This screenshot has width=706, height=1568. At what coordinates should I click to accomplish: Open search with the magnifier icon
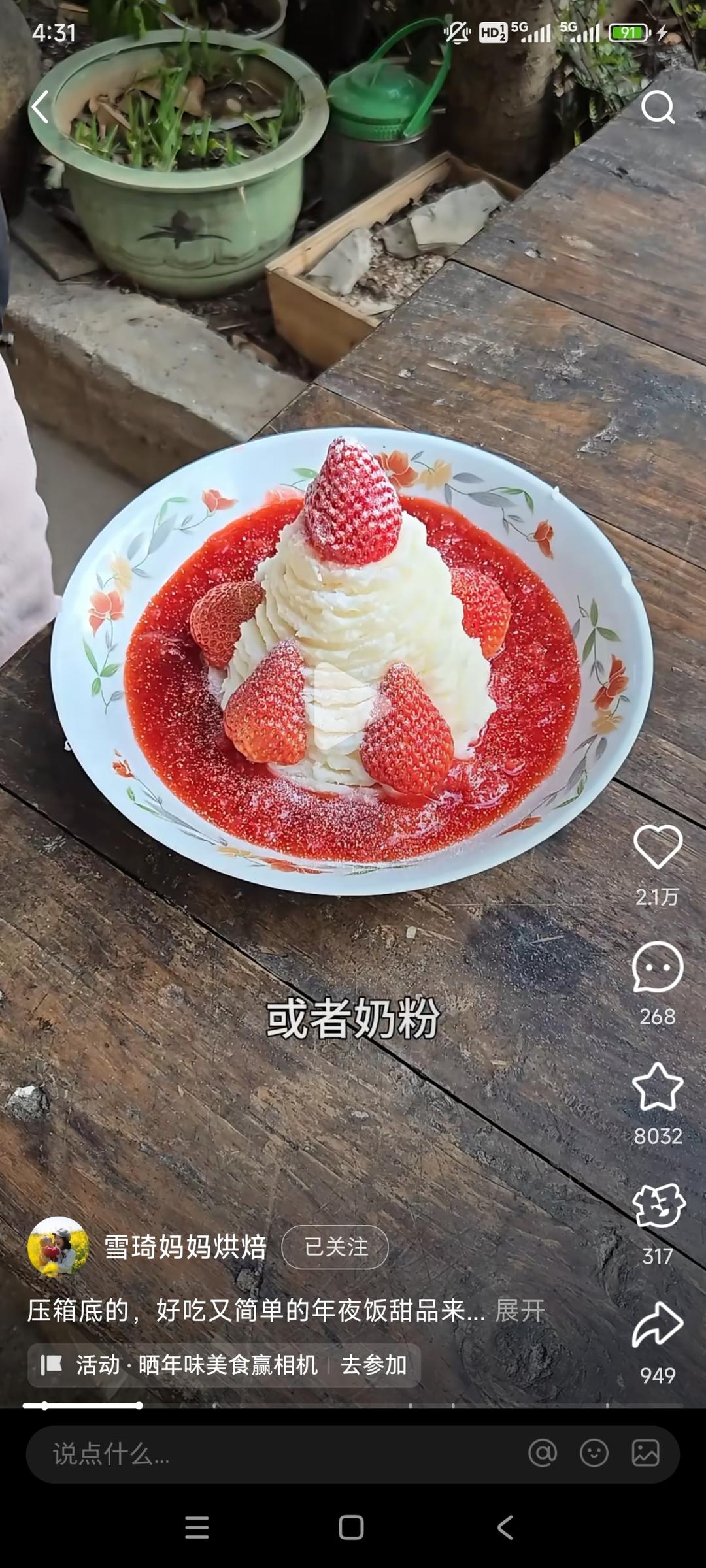(x=657, y=107)
